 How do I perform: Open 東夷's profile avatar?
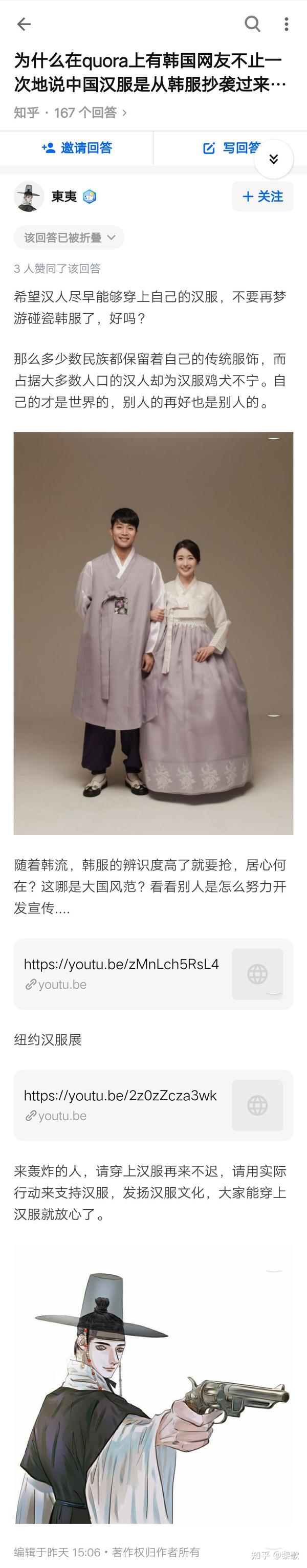pyautogui.click(x=29, y=197)
